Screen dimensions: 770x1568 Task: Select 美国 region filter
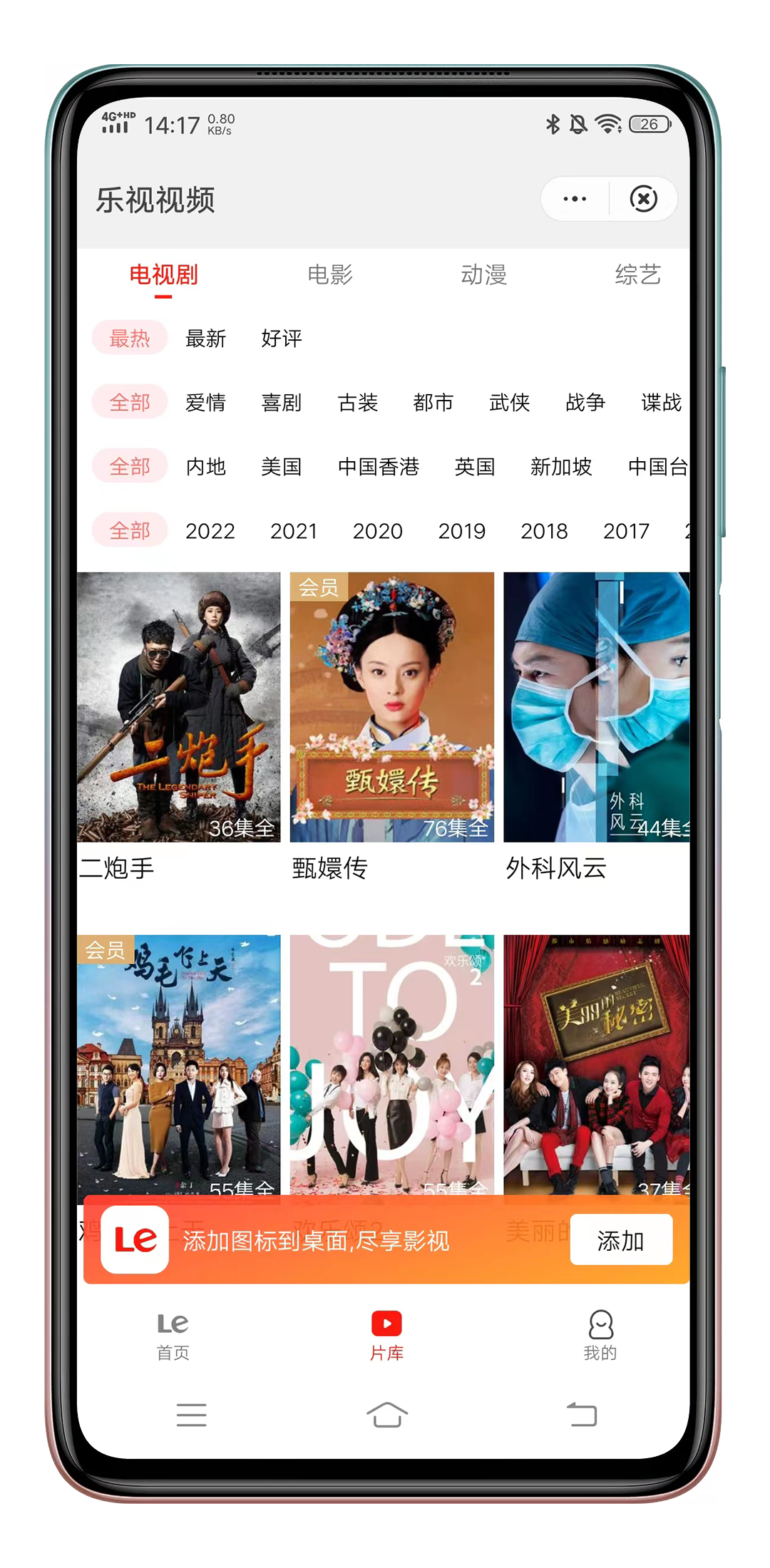tap(282, 467)
